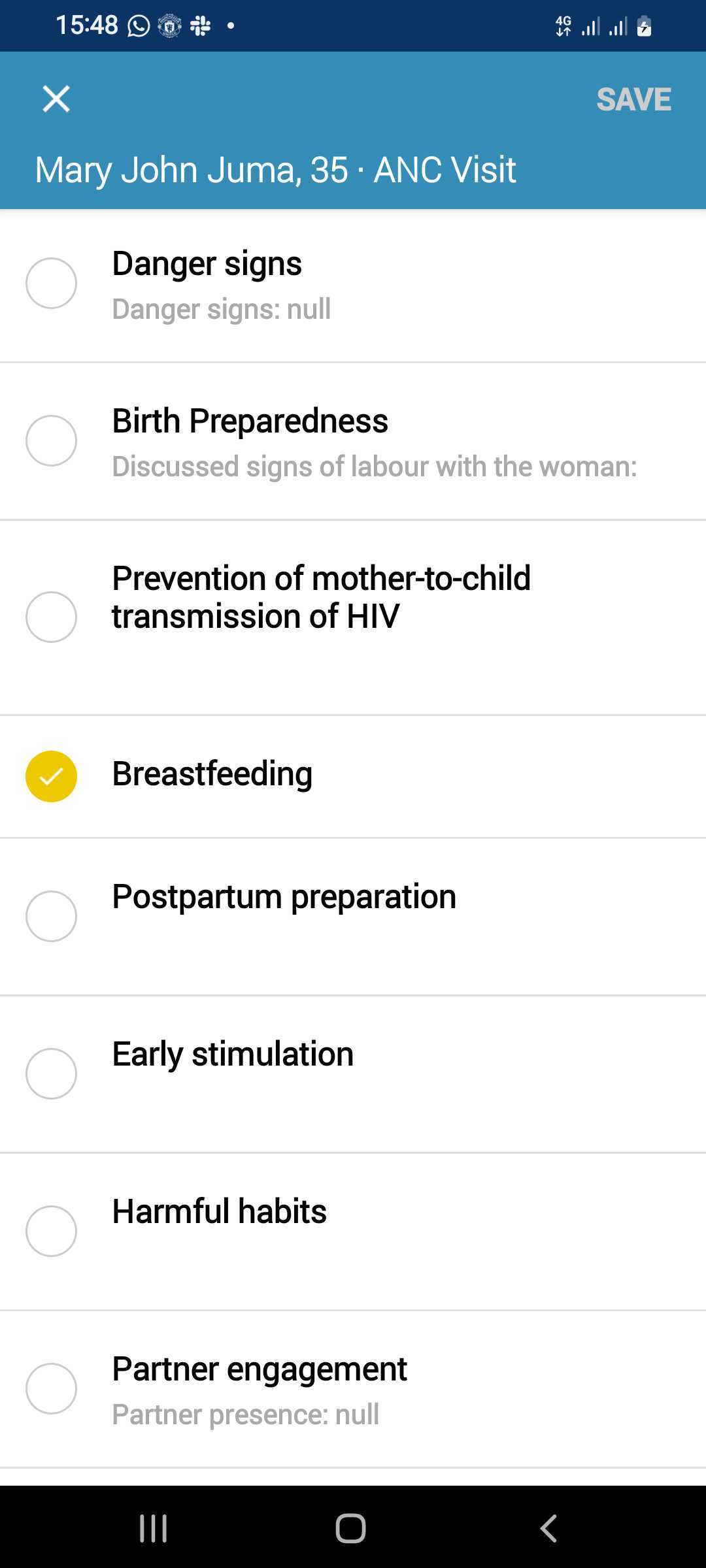The image size is (706, 1568).
Task: Open recent apps from the navigation bar
Action: pyautogui.click(x=152, y=1528)
